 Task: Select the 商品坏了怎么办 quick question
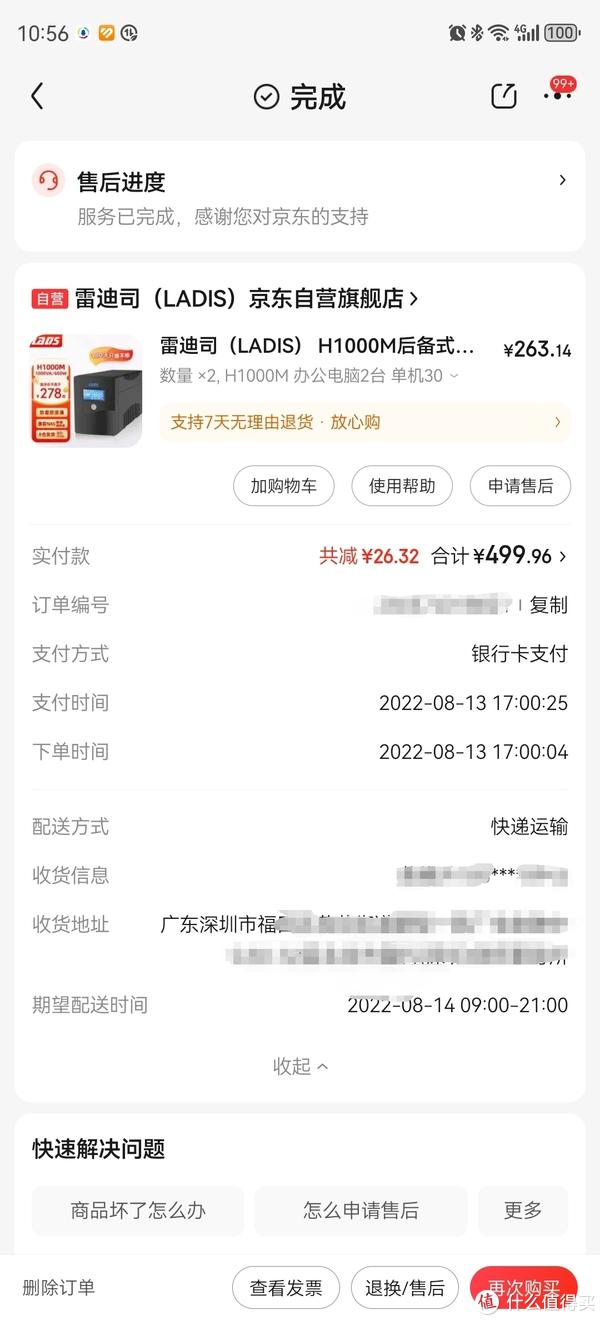[x=138, y=1210]
